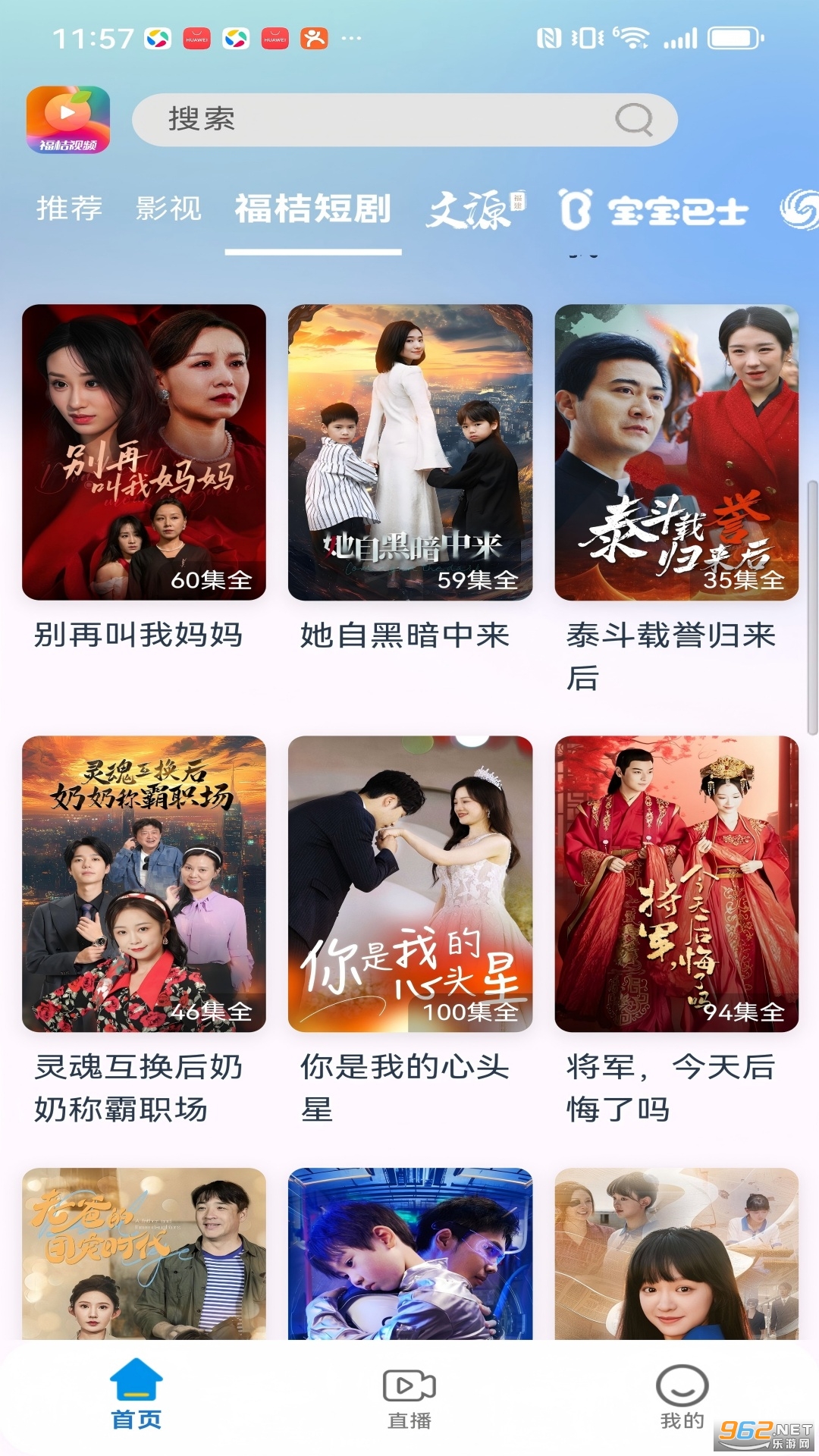This screenshot has height=1456, width=819.
Task: Open the drama 灵魂互换后奶奶称霸职场
Action: [x=144, y=883]
